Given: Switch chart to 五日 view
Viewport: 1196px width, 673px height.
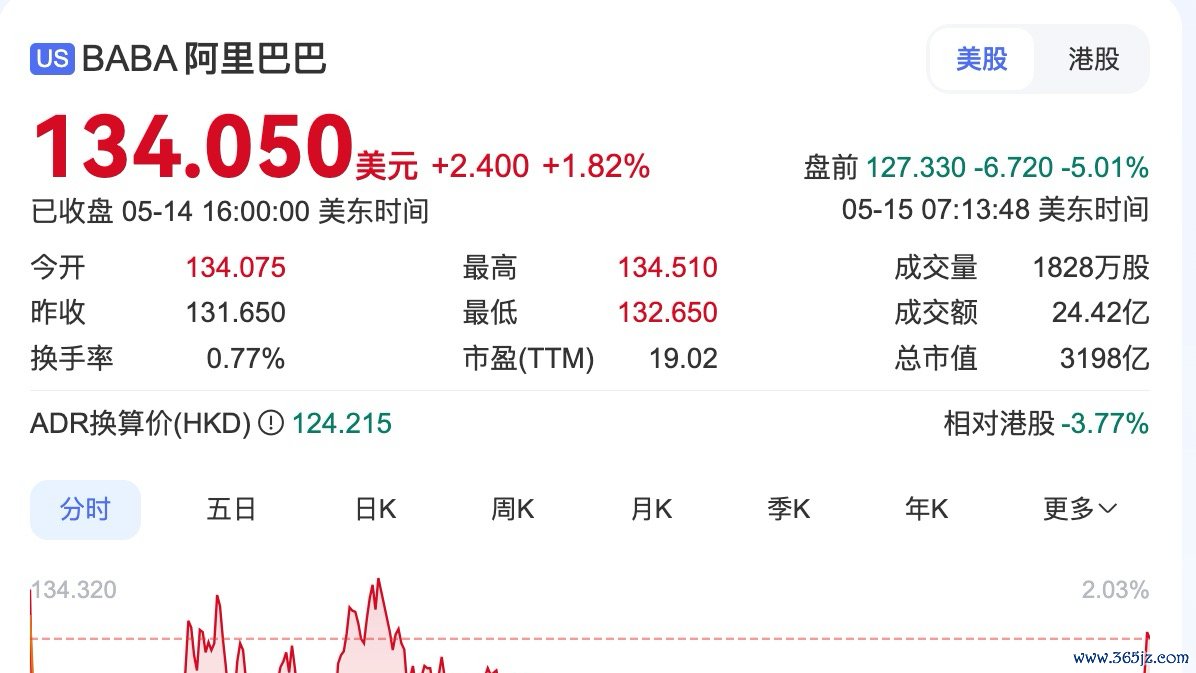Looking at the screenshot, I should [231, 509].
